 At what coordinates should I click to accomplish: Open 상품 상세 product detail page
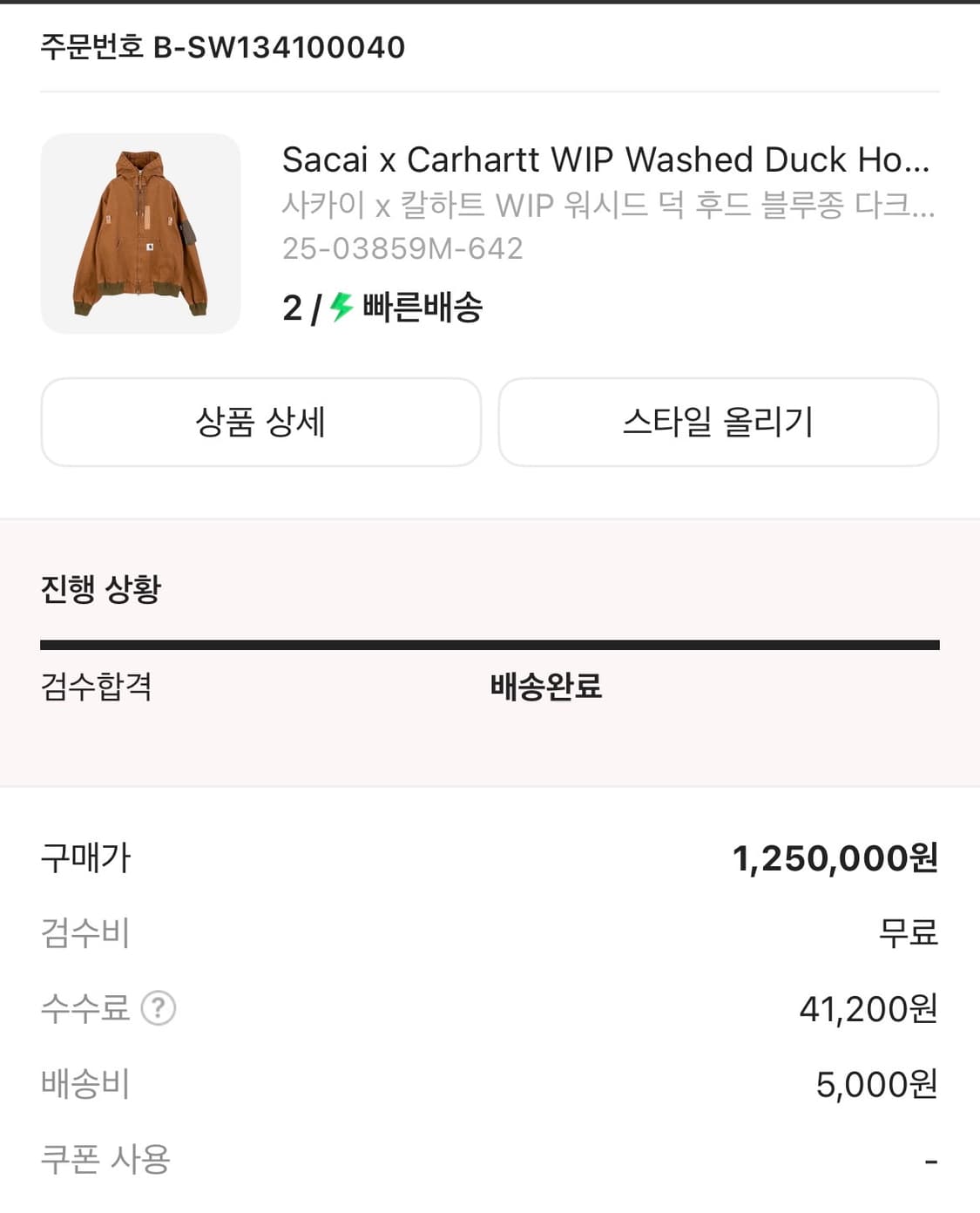click(260, 423)
